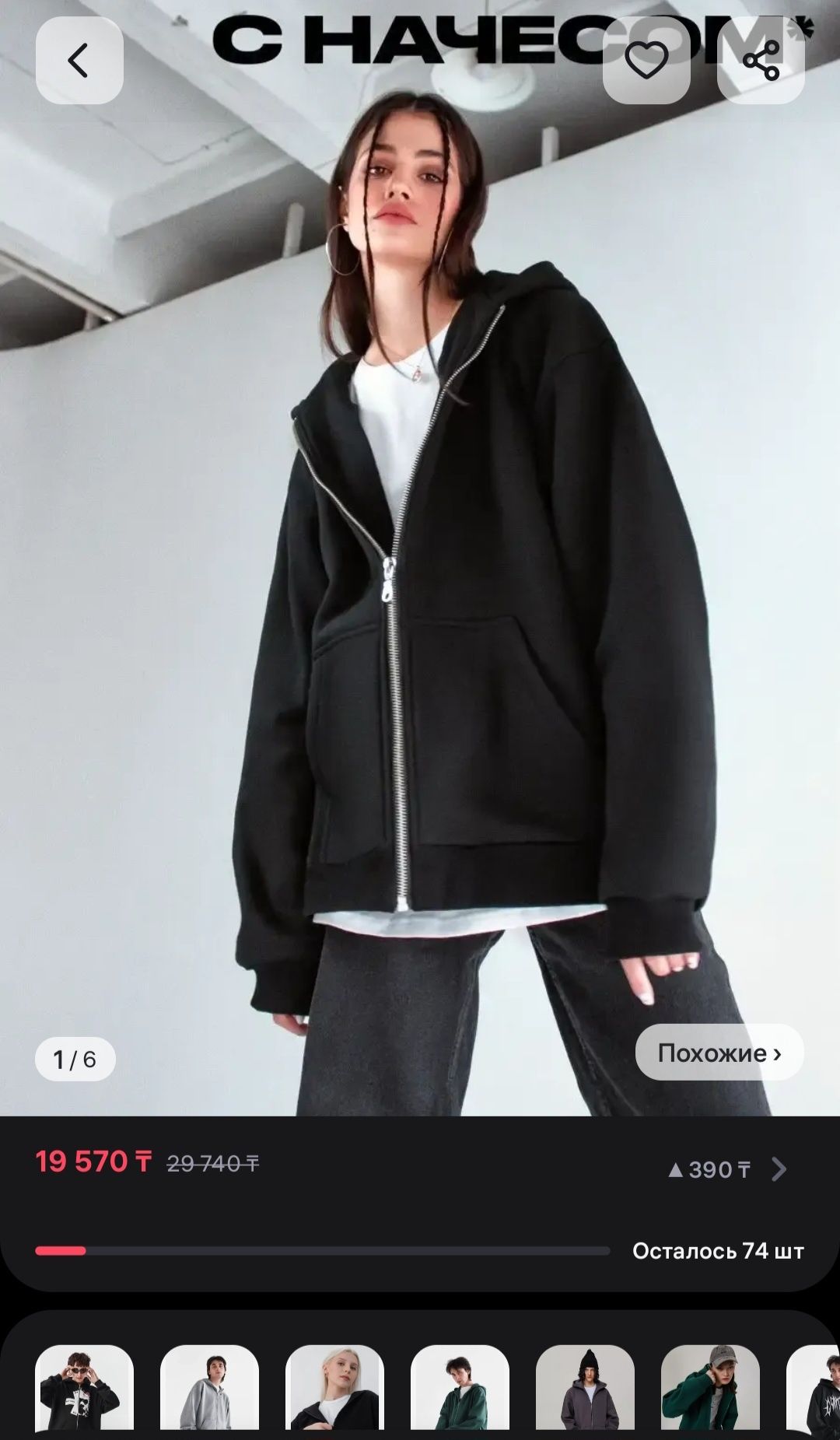Viewport: 840px width, 1440px height.
Task: Open price change details chevron
Action: click(x=779, y=1168)
